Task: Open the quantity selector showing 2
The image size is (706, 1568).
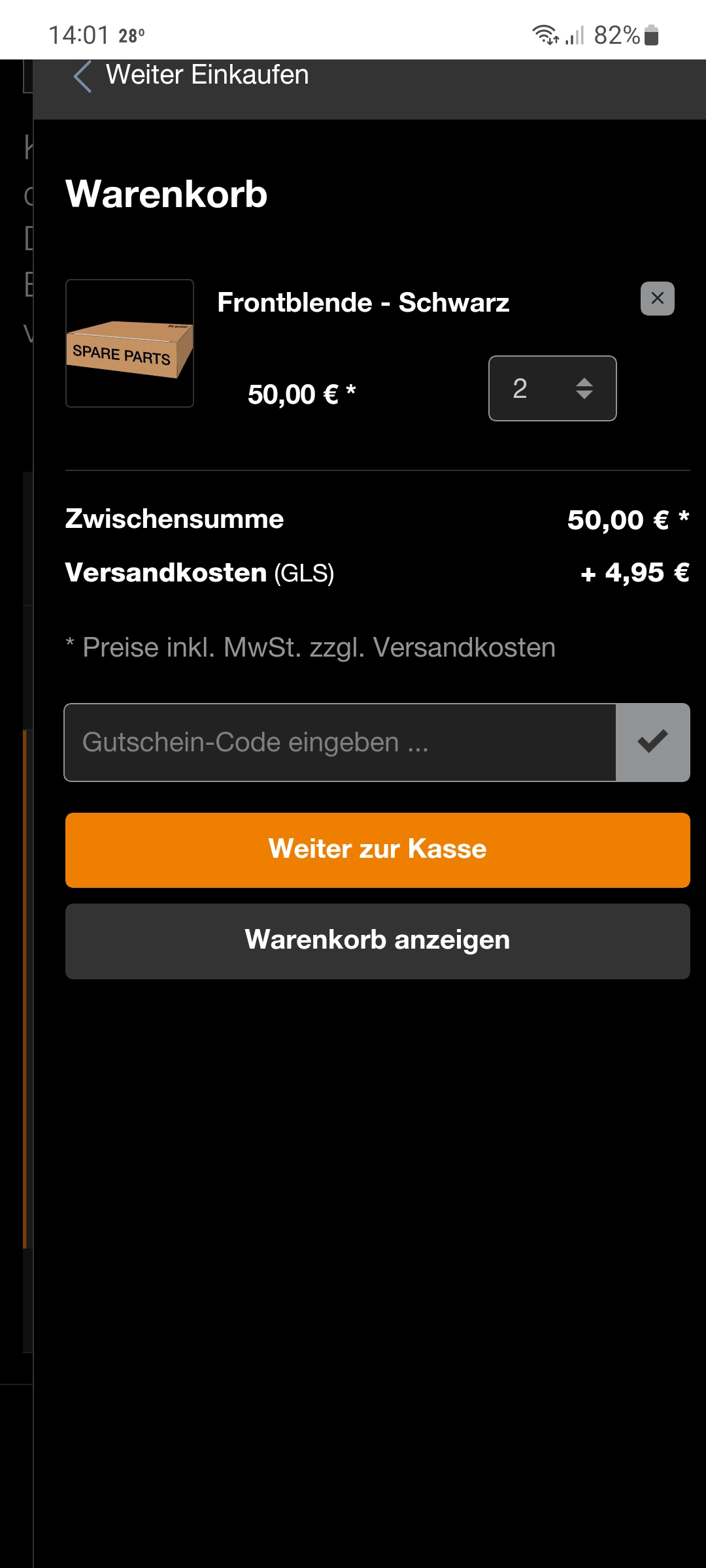Action: (552, 389)
